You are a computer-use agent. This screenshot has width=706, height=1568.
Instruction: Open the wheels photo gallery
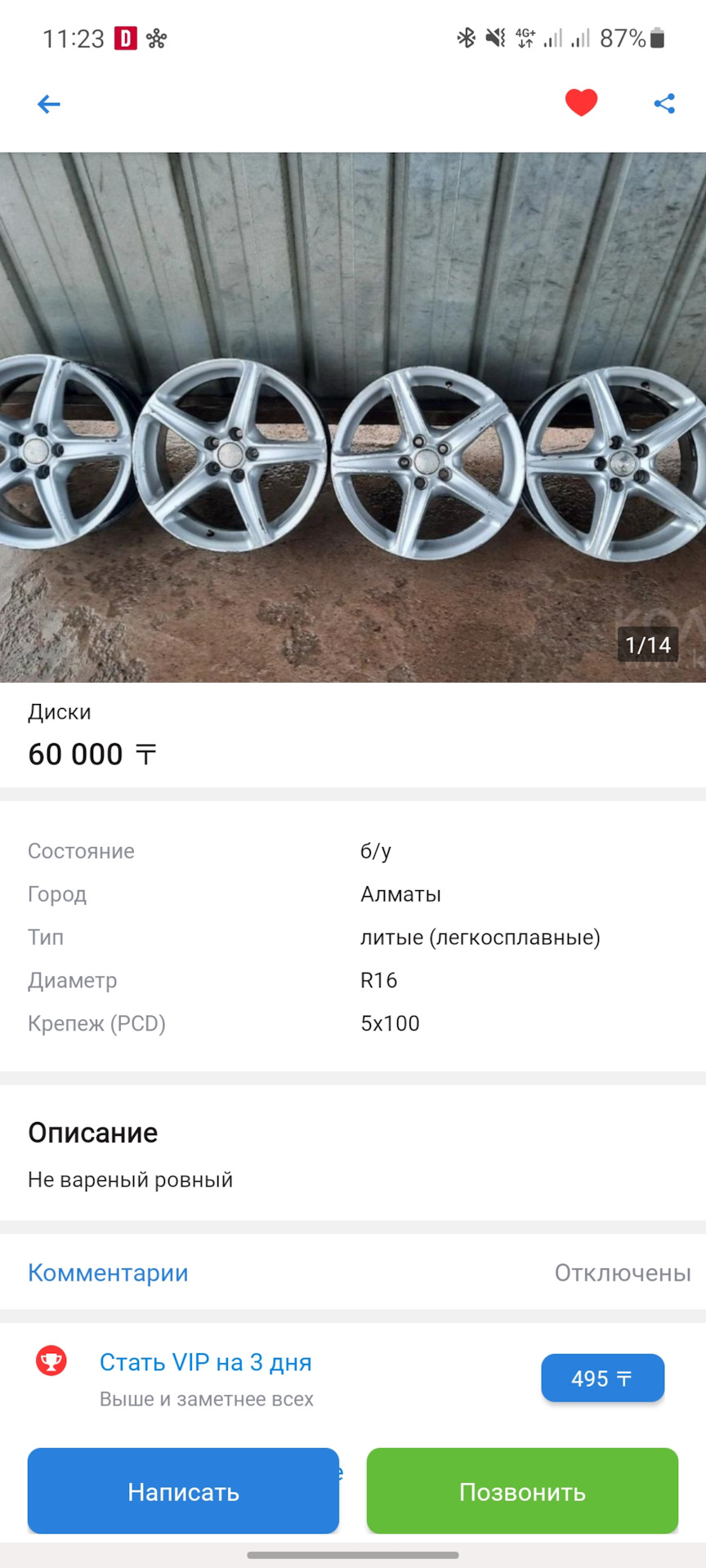tap(353, 416)
